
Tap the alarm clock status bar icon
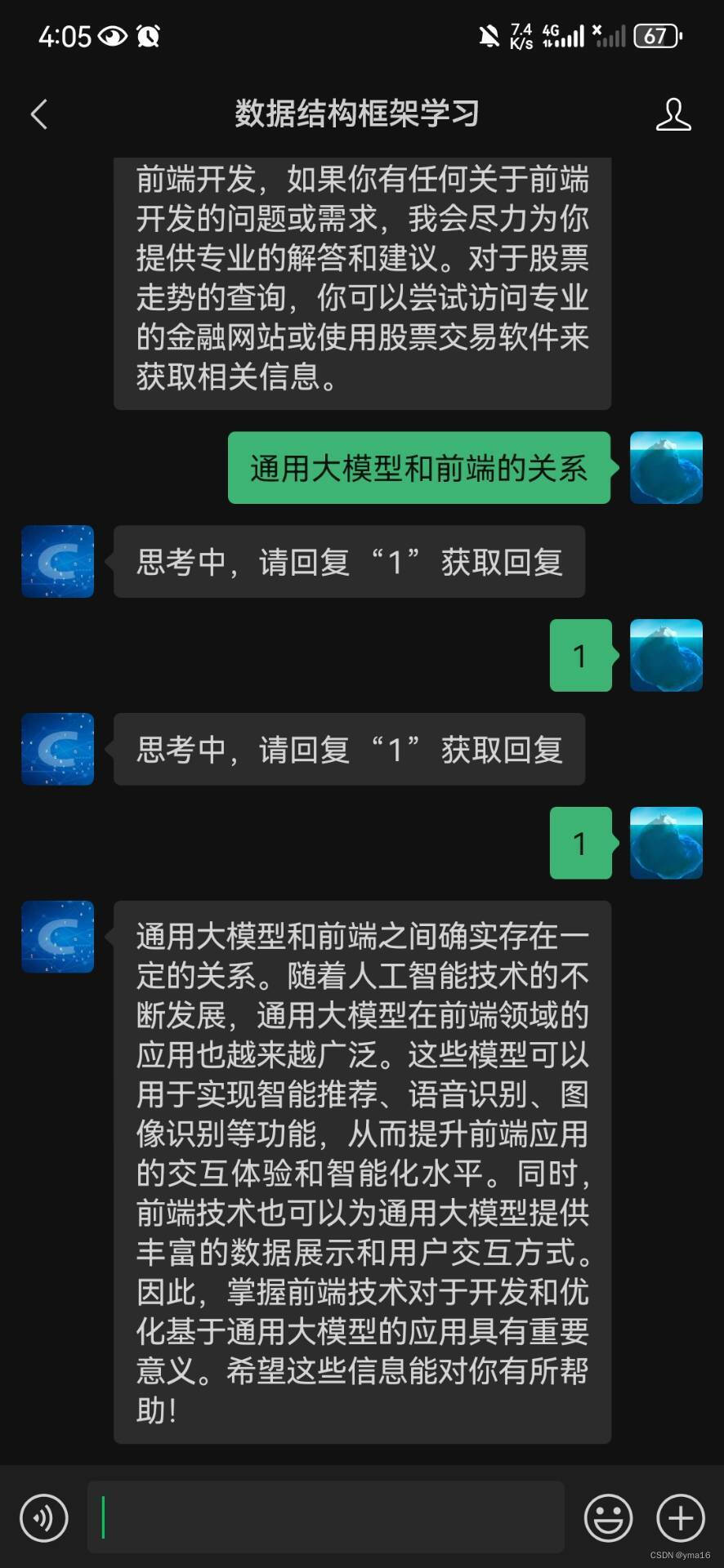click(149, 34)
